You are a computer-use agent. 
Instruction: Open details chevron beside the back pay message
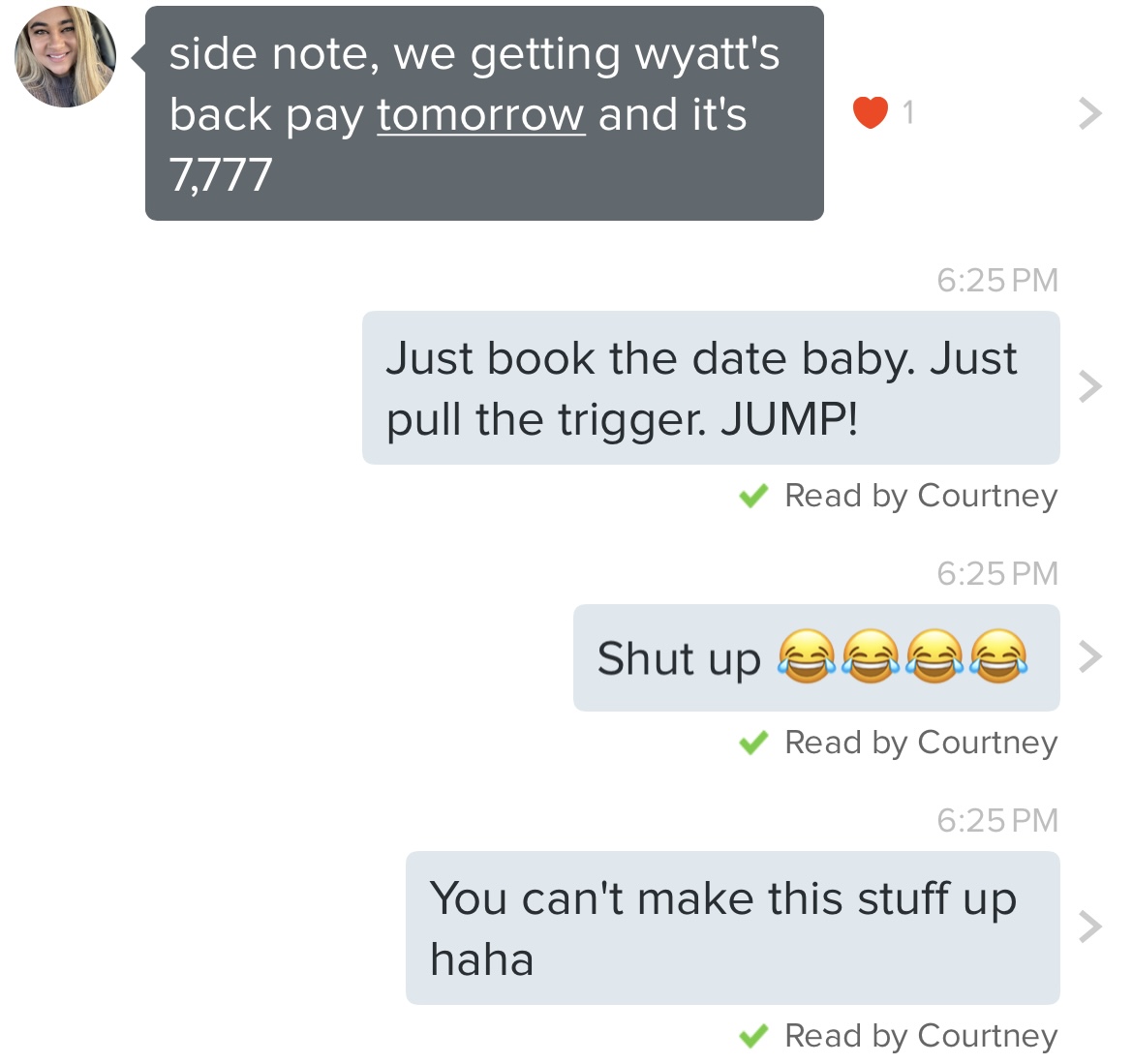1090,113
